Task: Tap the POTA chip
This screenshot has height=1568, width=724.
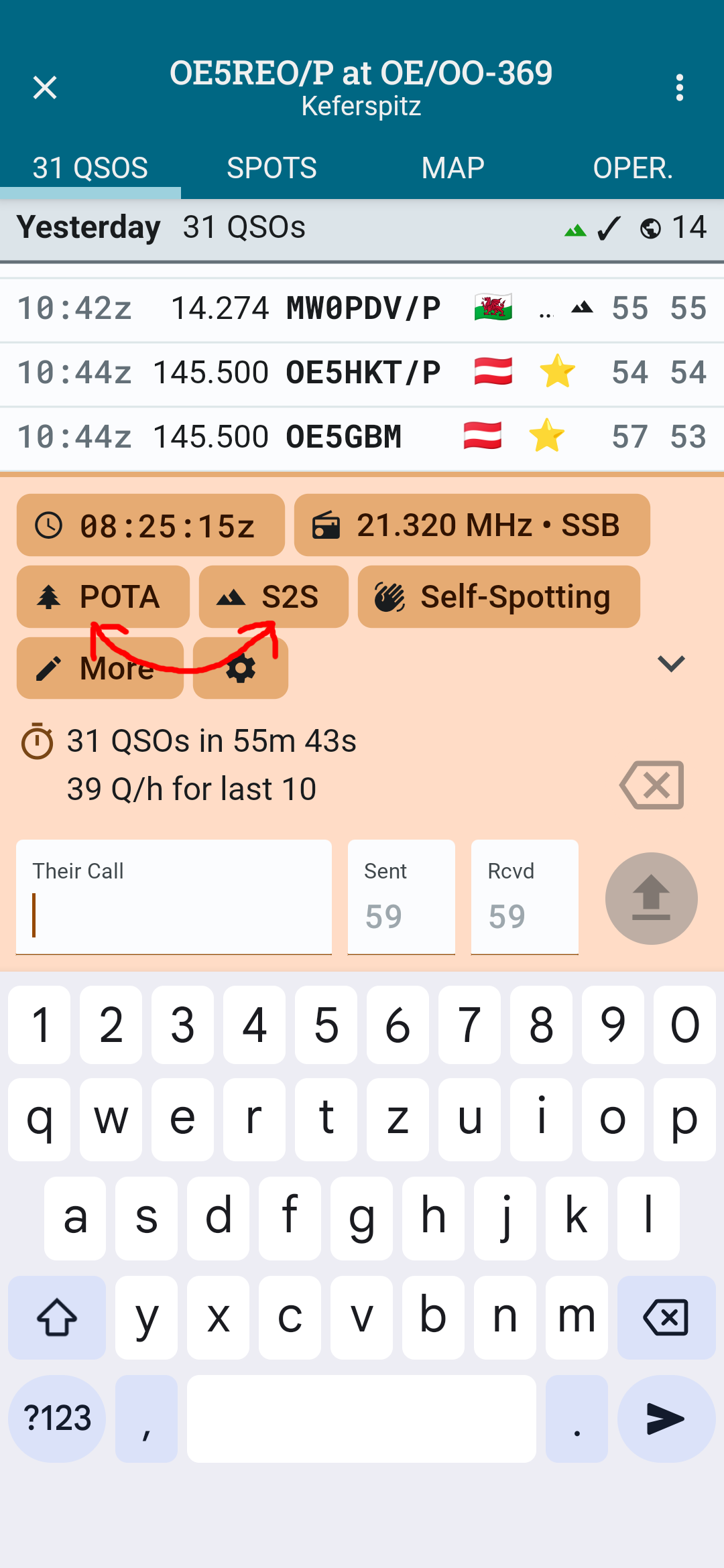Action: [103, 596]
